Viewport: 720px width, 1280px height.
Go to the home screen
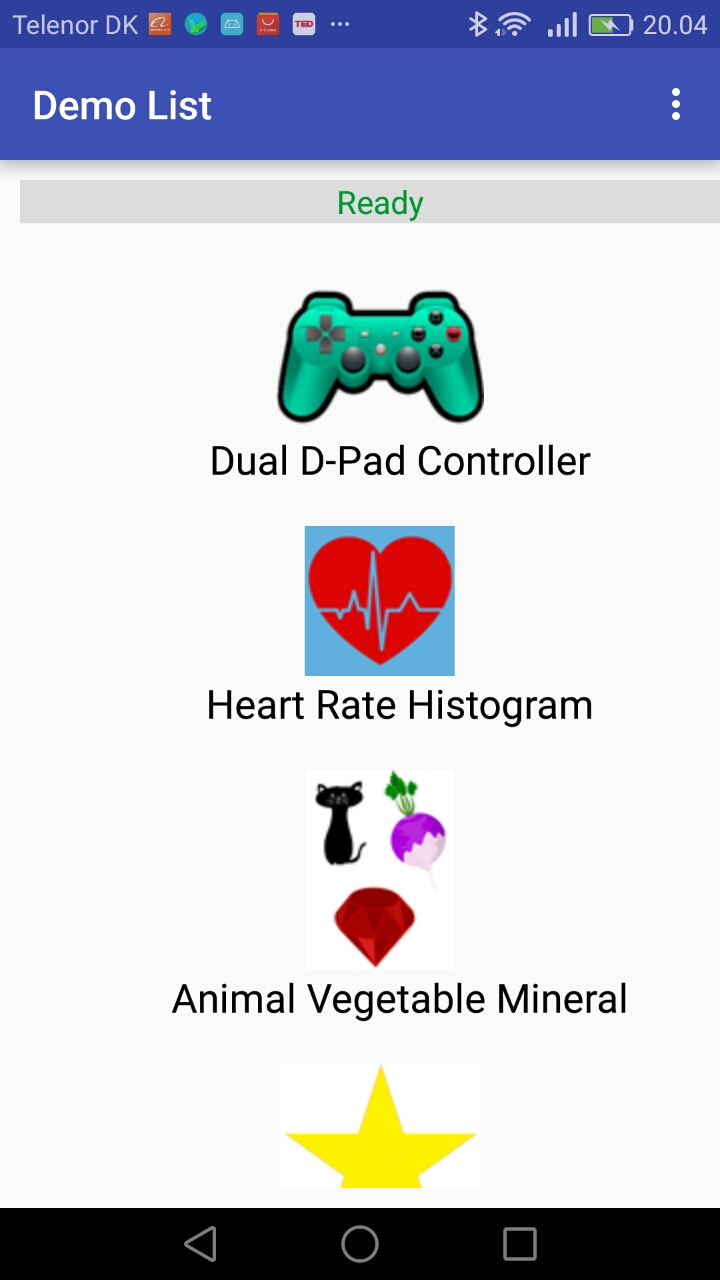click(x=360, y=1244)
